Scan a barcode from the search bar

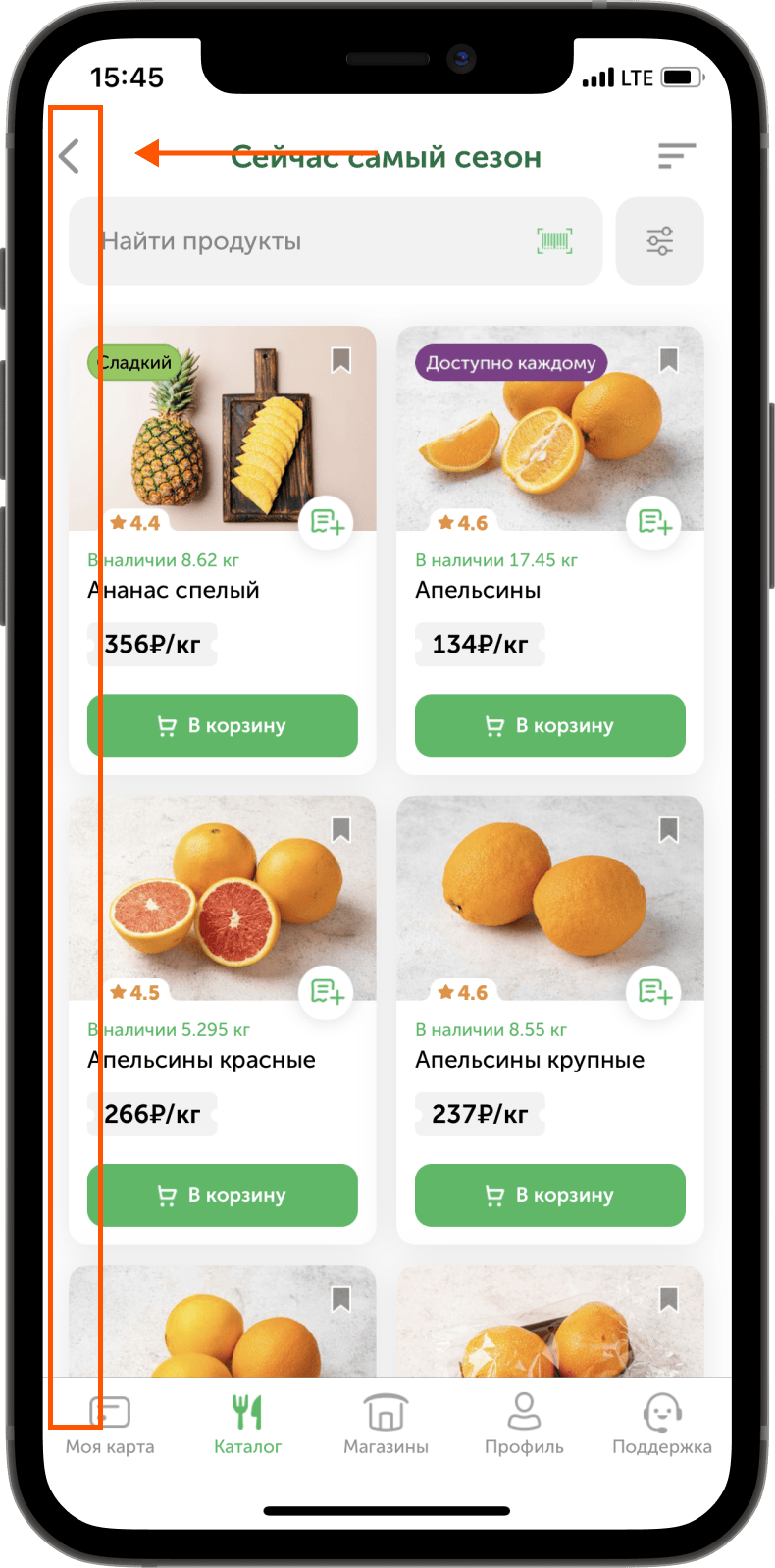(554, 240)
